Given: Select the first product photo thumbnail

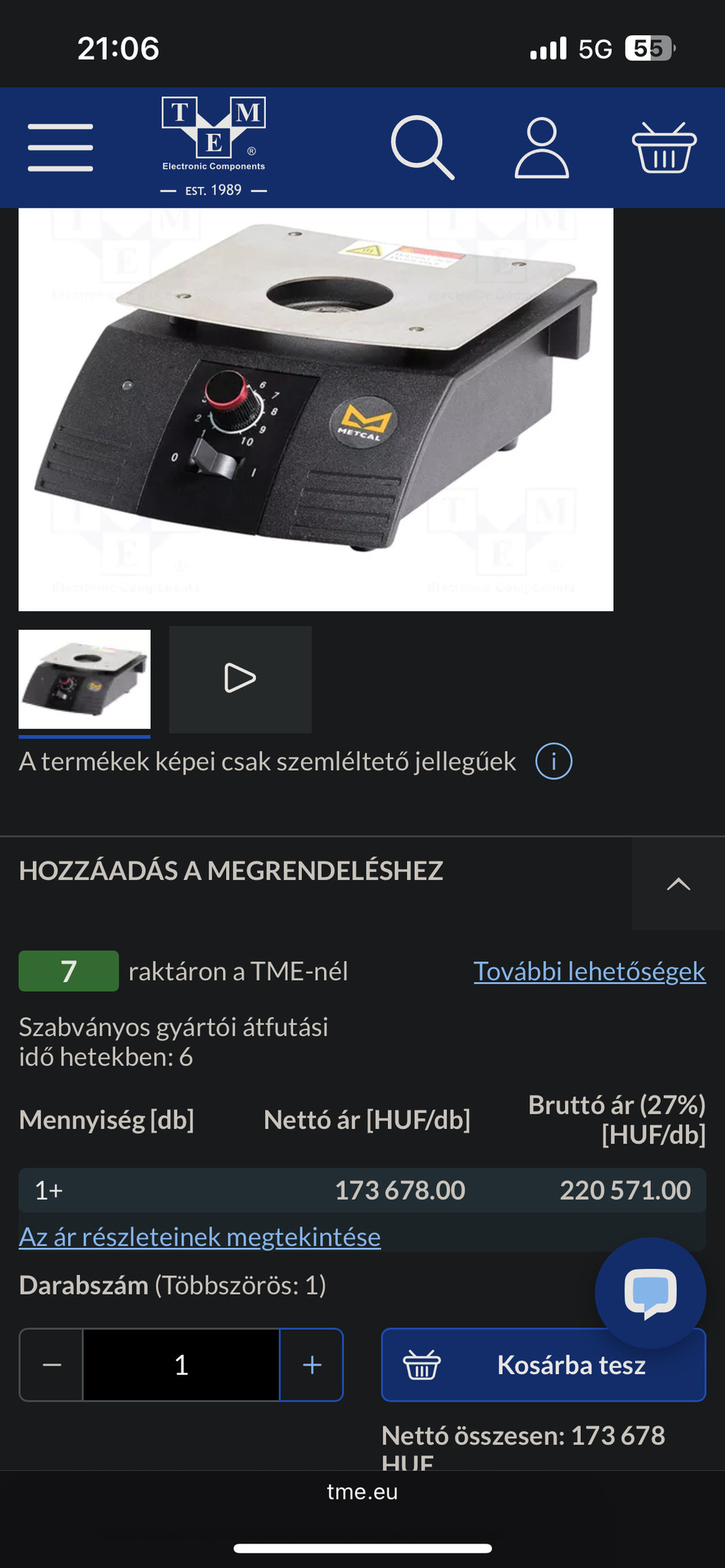Looking at the screenshot, I should click(x=84, y=679).
